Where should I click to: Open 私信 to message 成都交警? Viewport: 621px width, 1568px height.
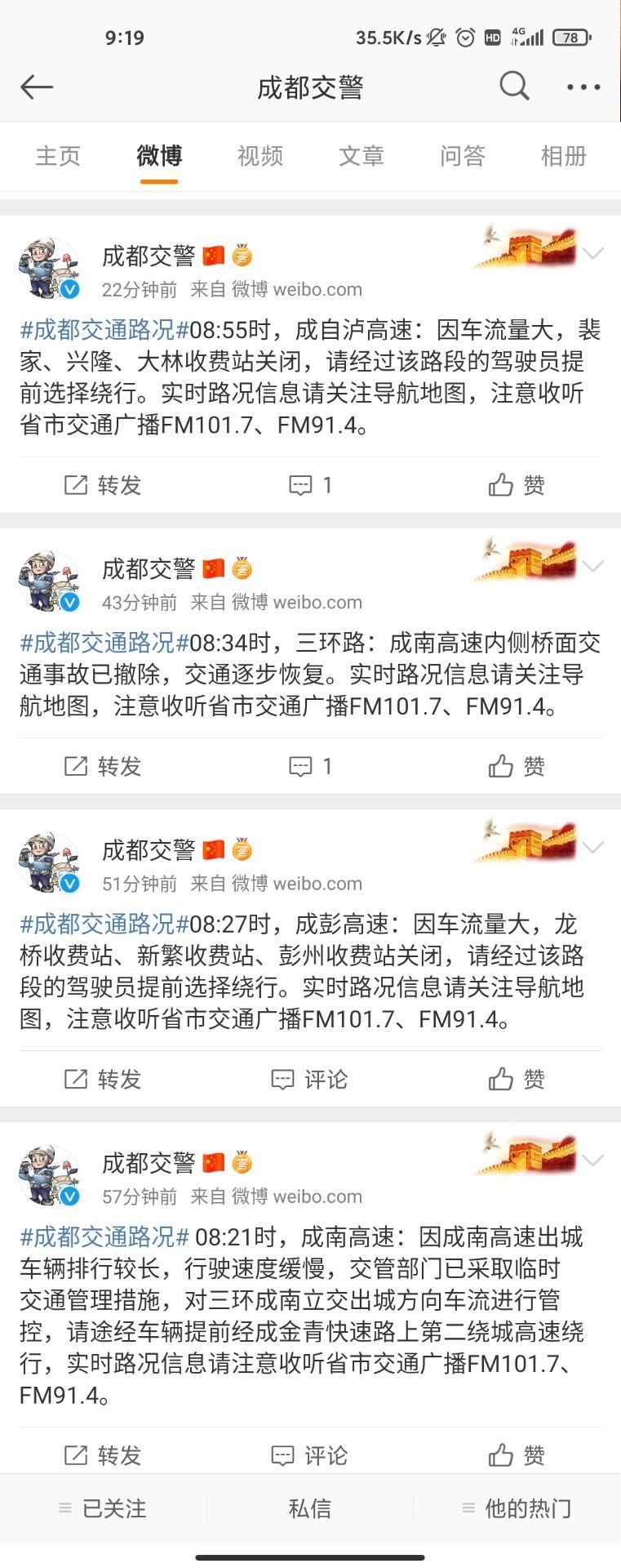click(x=310, y=1508)
